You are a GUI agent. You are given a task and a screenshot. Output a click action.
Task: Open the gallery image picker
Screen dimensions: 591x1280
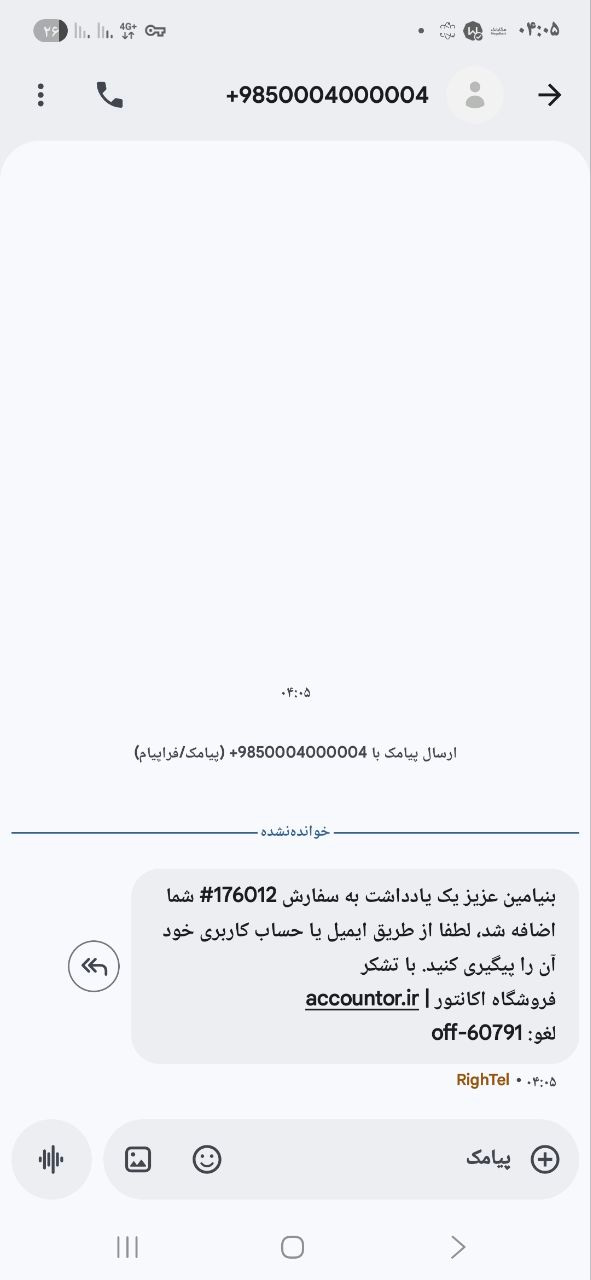tap(138, 1159)
